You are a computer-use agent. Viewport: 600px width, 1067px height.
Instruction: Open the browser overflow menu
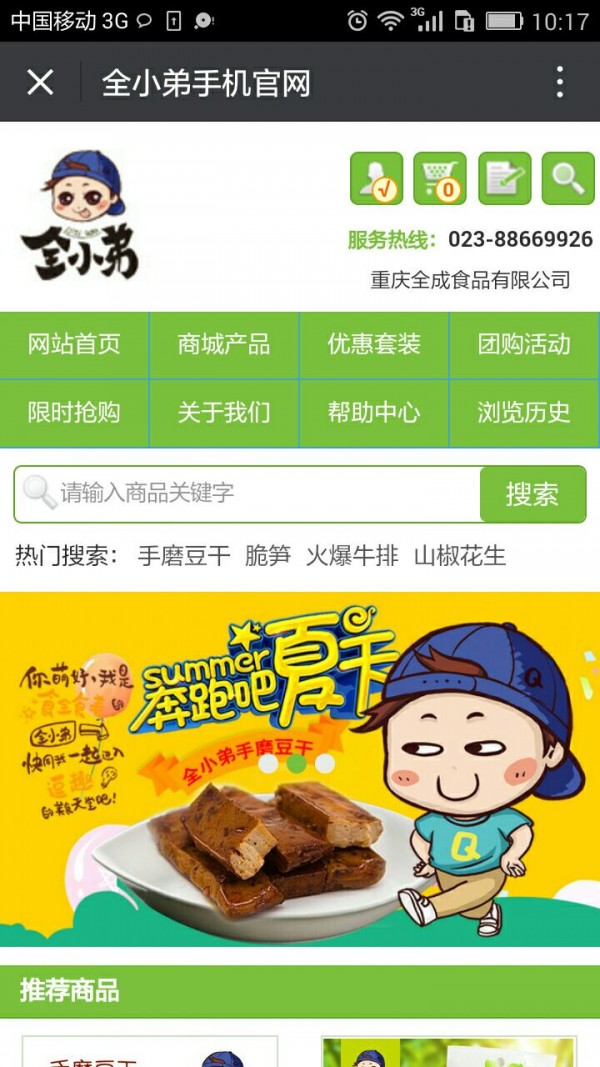coord(560,82)
